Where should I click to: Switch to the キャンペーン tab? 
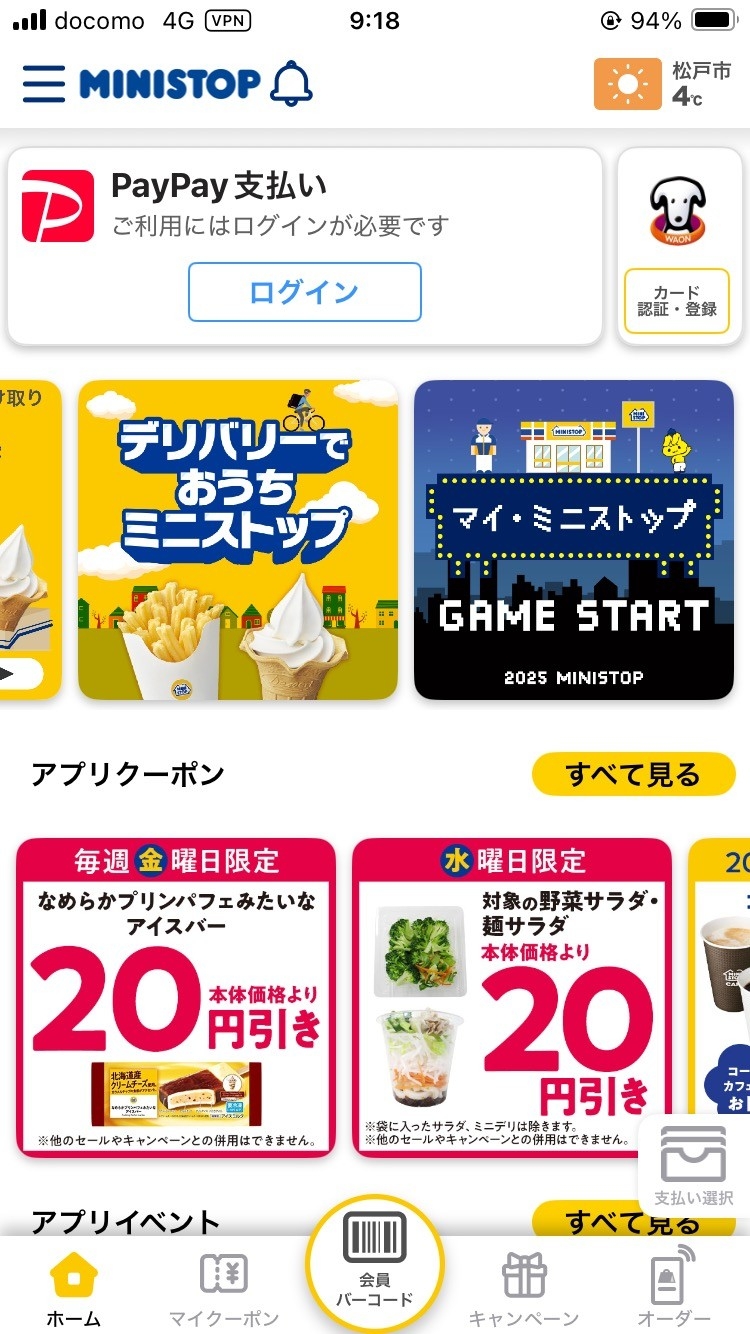[x=524, y=1290]
